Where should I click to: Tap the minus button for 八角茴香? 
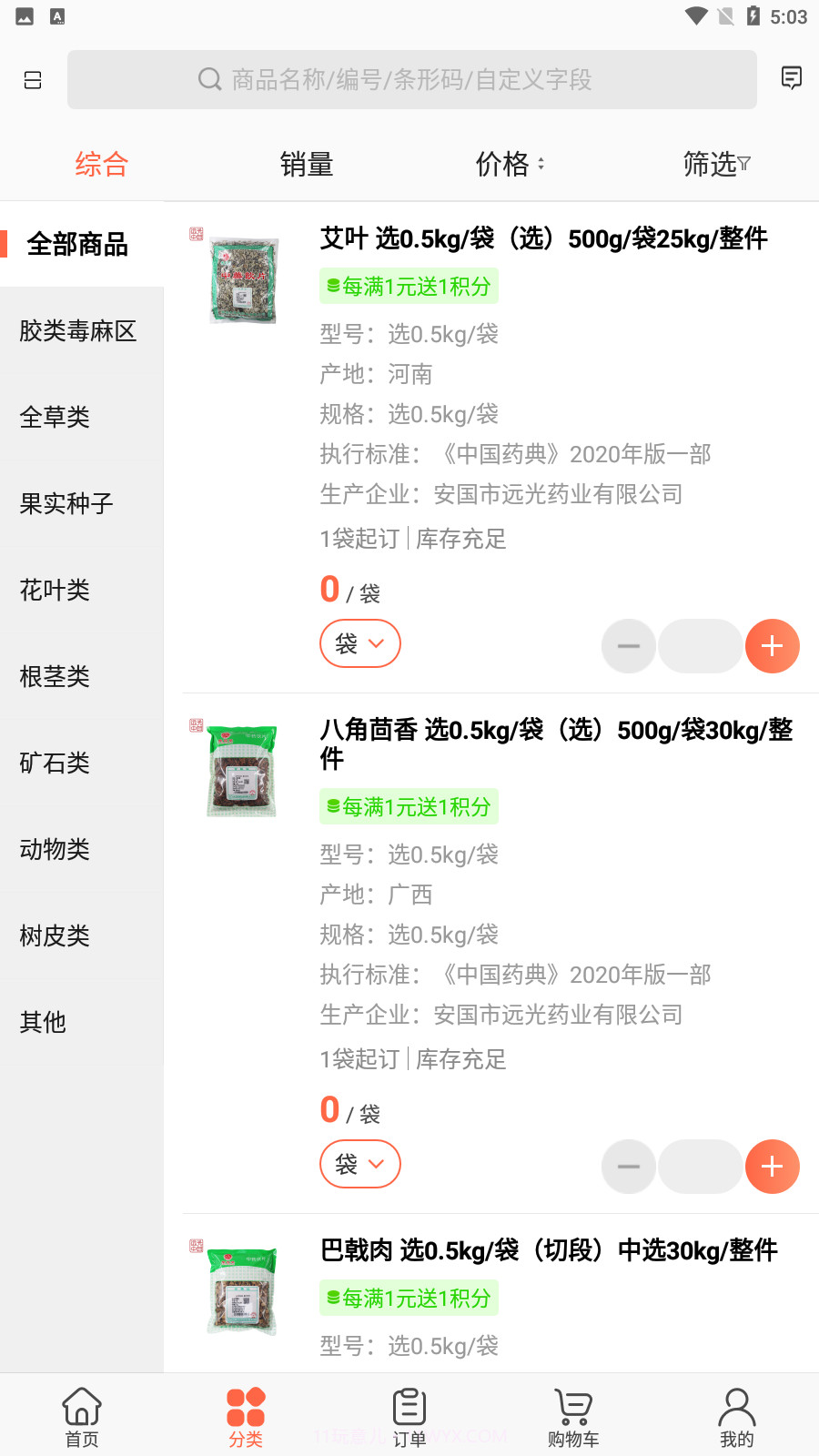pyautogui.click(x=628, y=1166)
